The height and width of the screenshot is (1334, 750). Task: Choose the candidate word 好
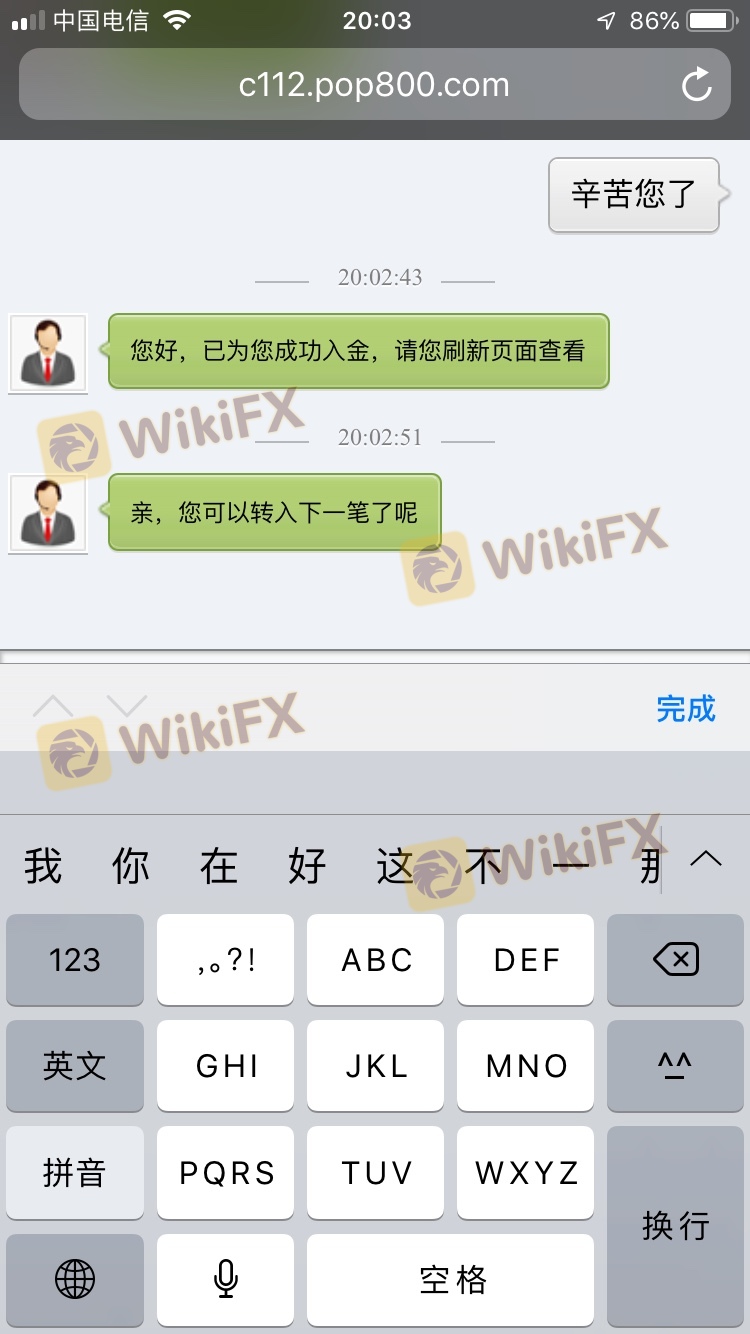click(x=307, y=865)
